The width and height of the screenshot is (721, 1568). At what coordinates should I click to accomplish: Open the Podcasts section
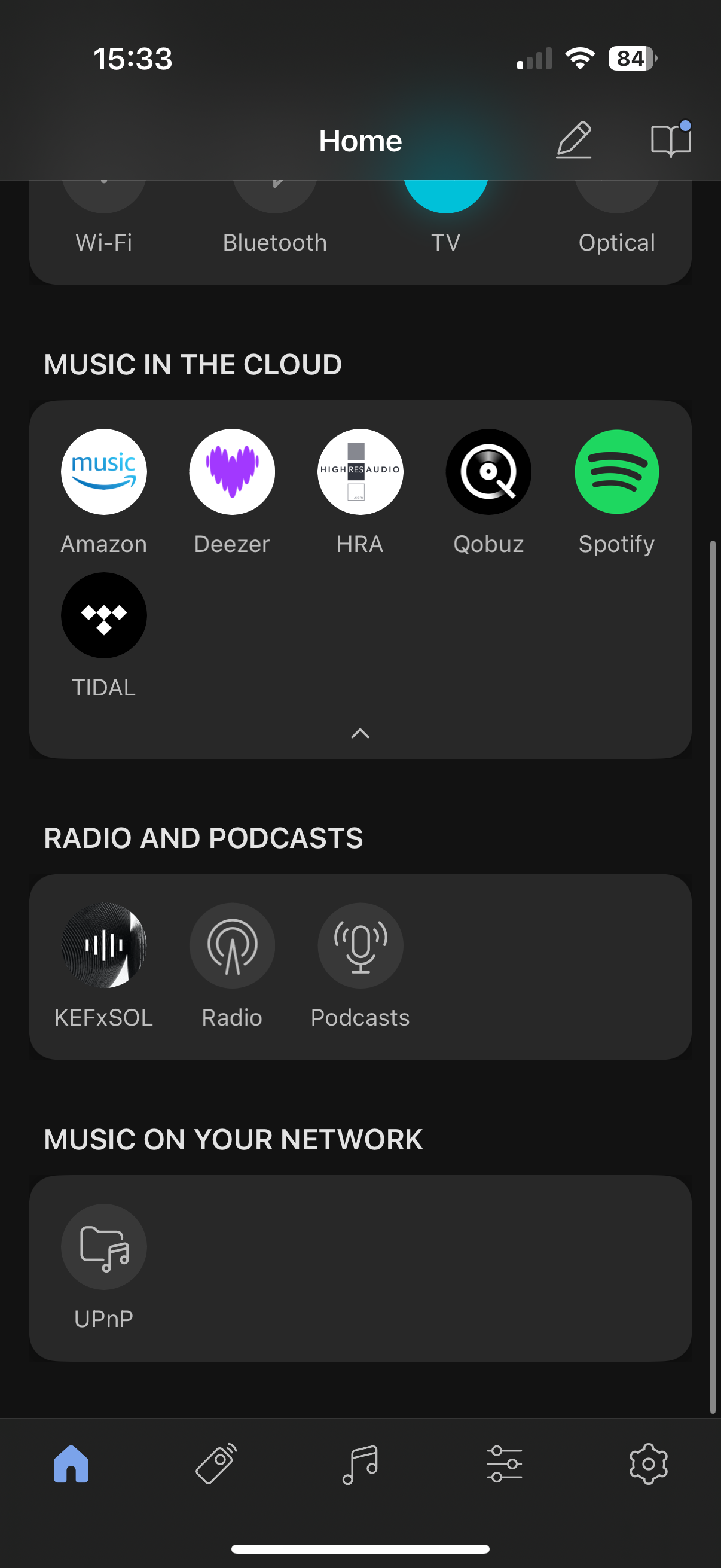click(360, 945)
